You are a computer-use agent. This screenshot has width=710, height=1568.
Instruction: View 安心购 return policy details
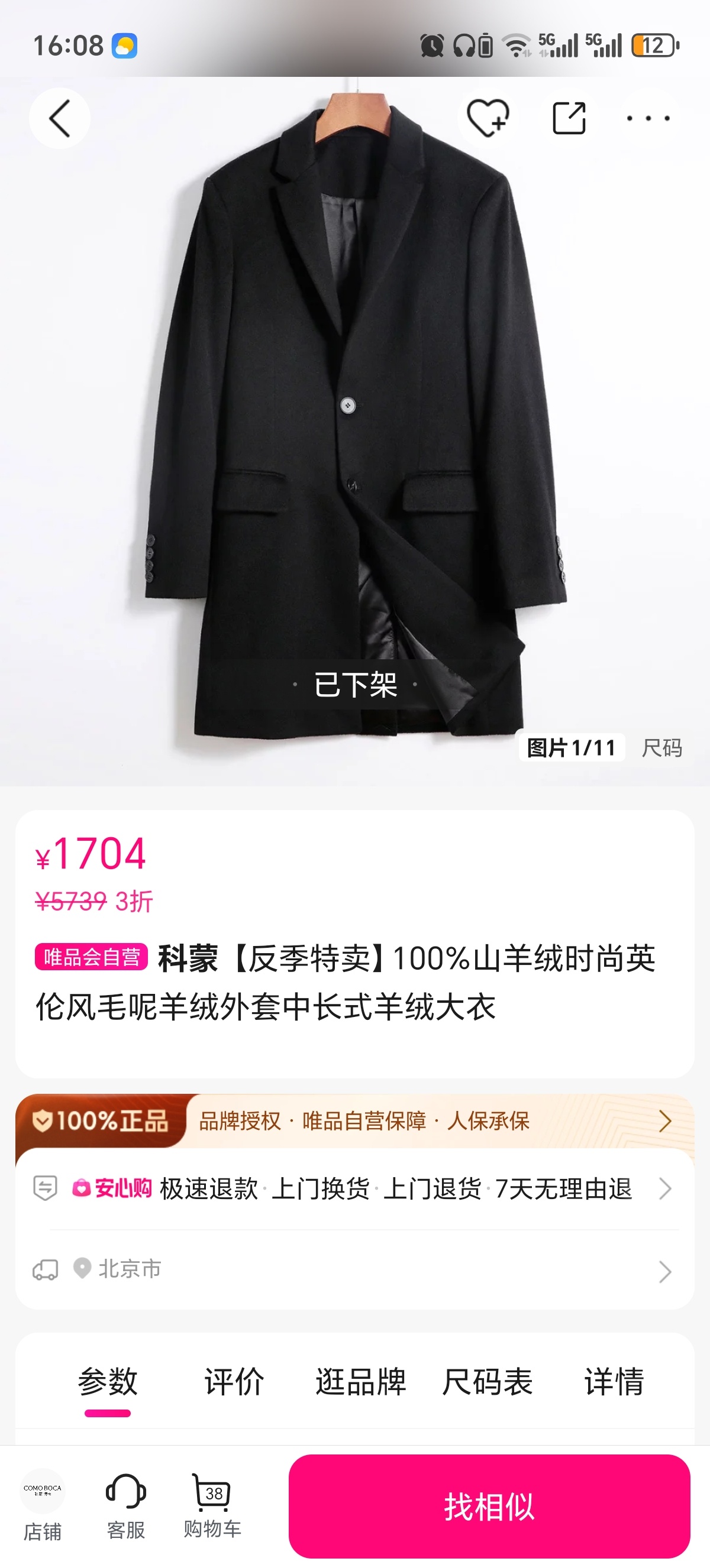(x=354, y=1188)
